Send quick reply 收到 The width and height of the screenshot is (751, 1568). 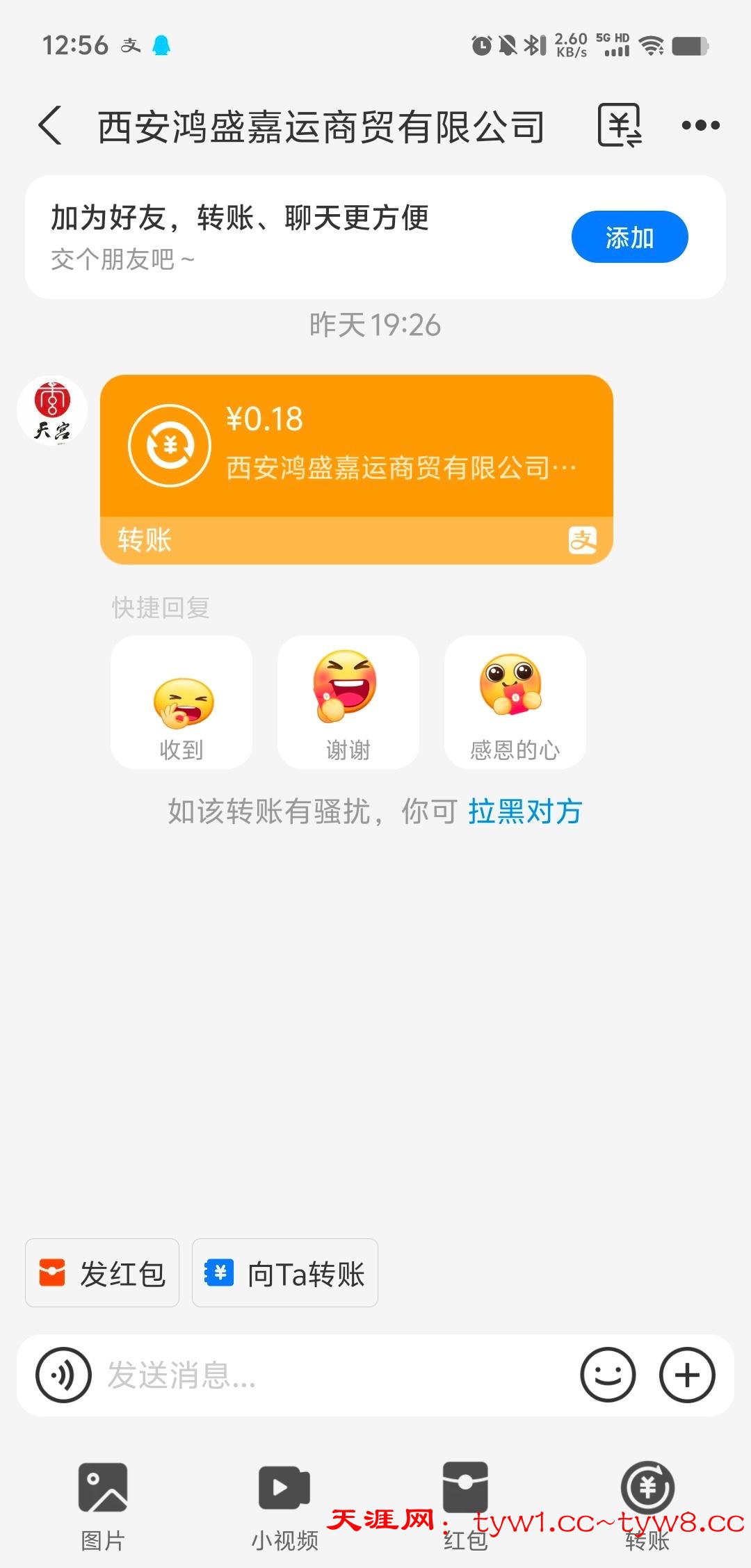pyautogui.click(x=181, y=702)
